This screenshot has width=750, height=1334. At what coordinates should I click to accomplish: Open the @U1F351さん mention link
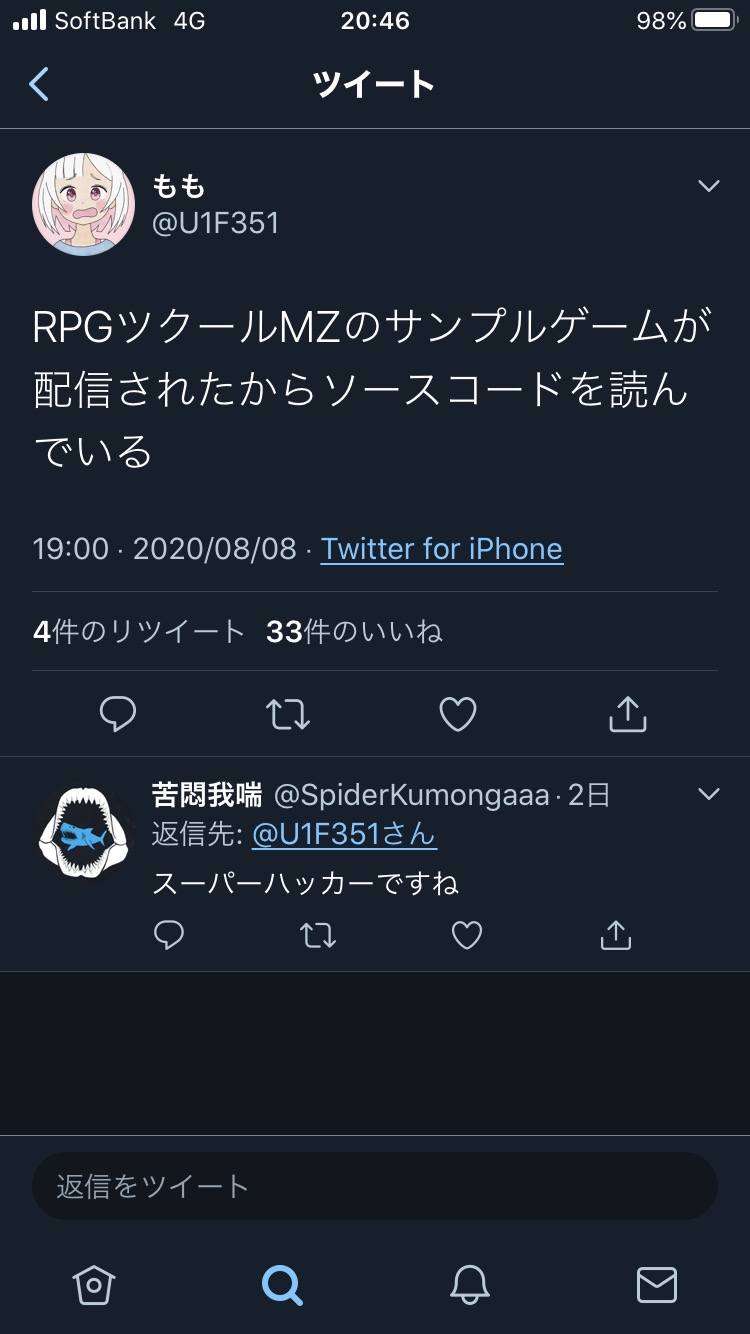point(344,835)
